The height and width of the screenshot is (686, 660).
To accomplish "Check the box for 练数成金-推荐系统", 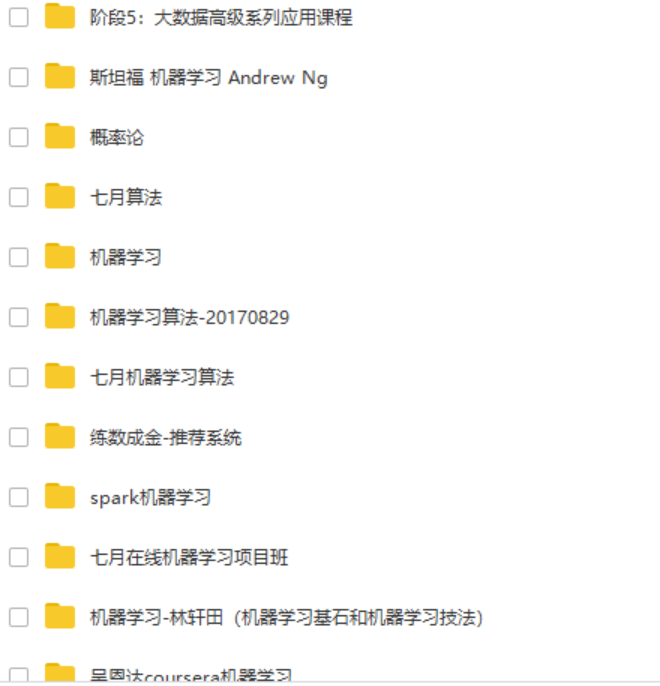I will point(19,437).
